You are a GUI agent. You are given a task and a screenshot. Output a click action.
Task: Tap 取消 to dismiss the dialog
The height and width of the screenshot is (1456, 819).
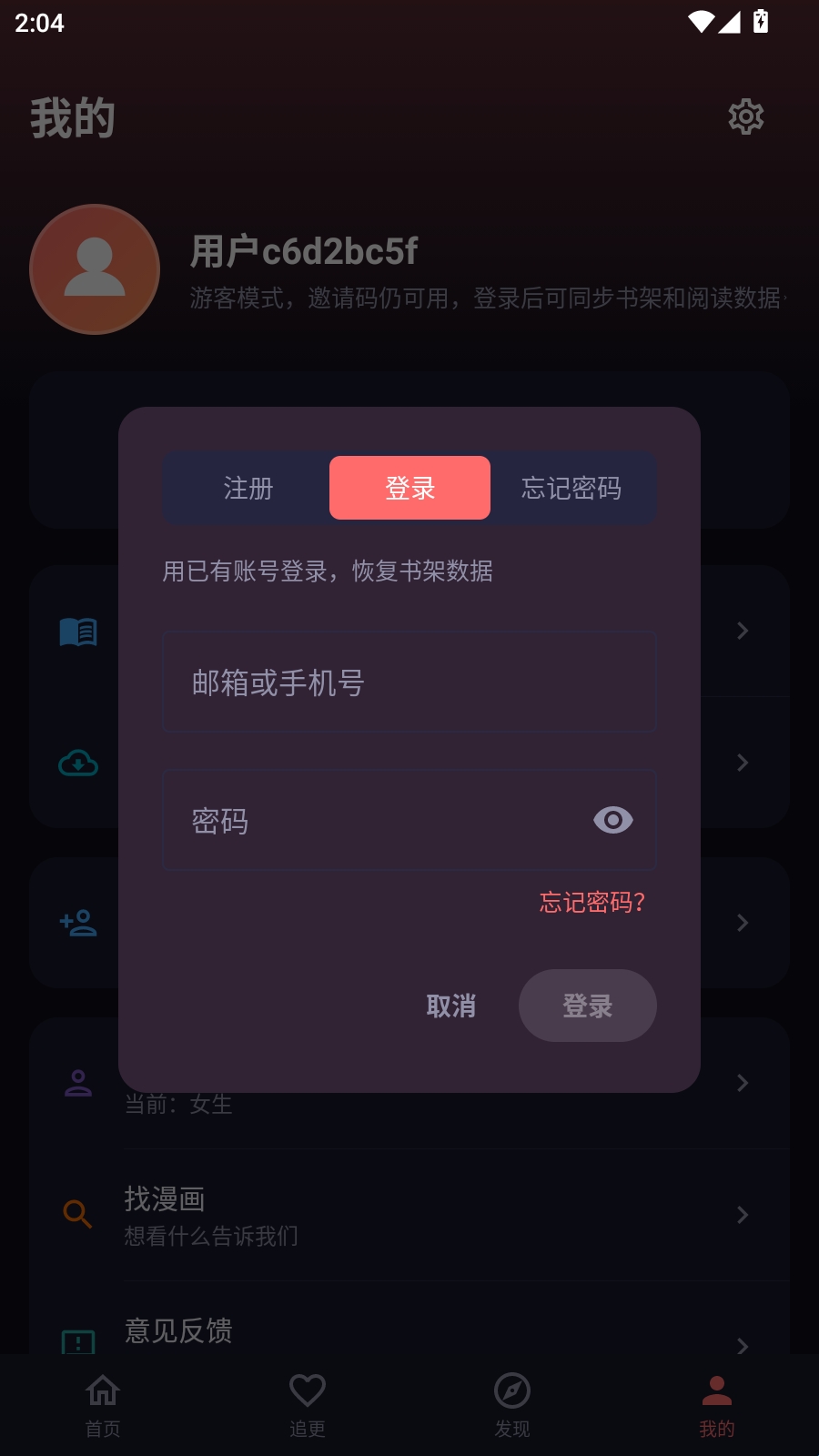451,1006
